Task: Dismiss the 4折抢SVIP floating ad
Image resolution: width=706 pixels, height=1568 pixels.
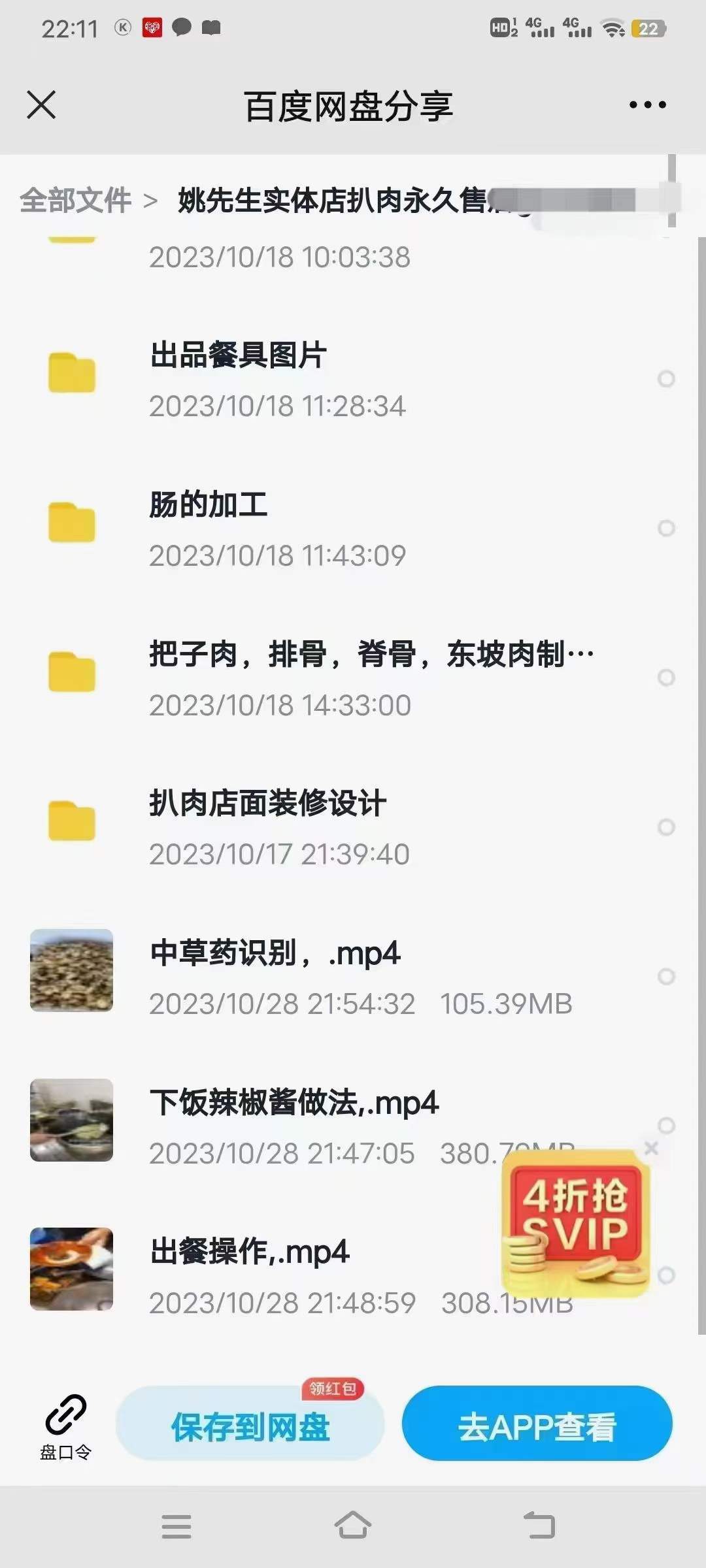Action: 651,1149
